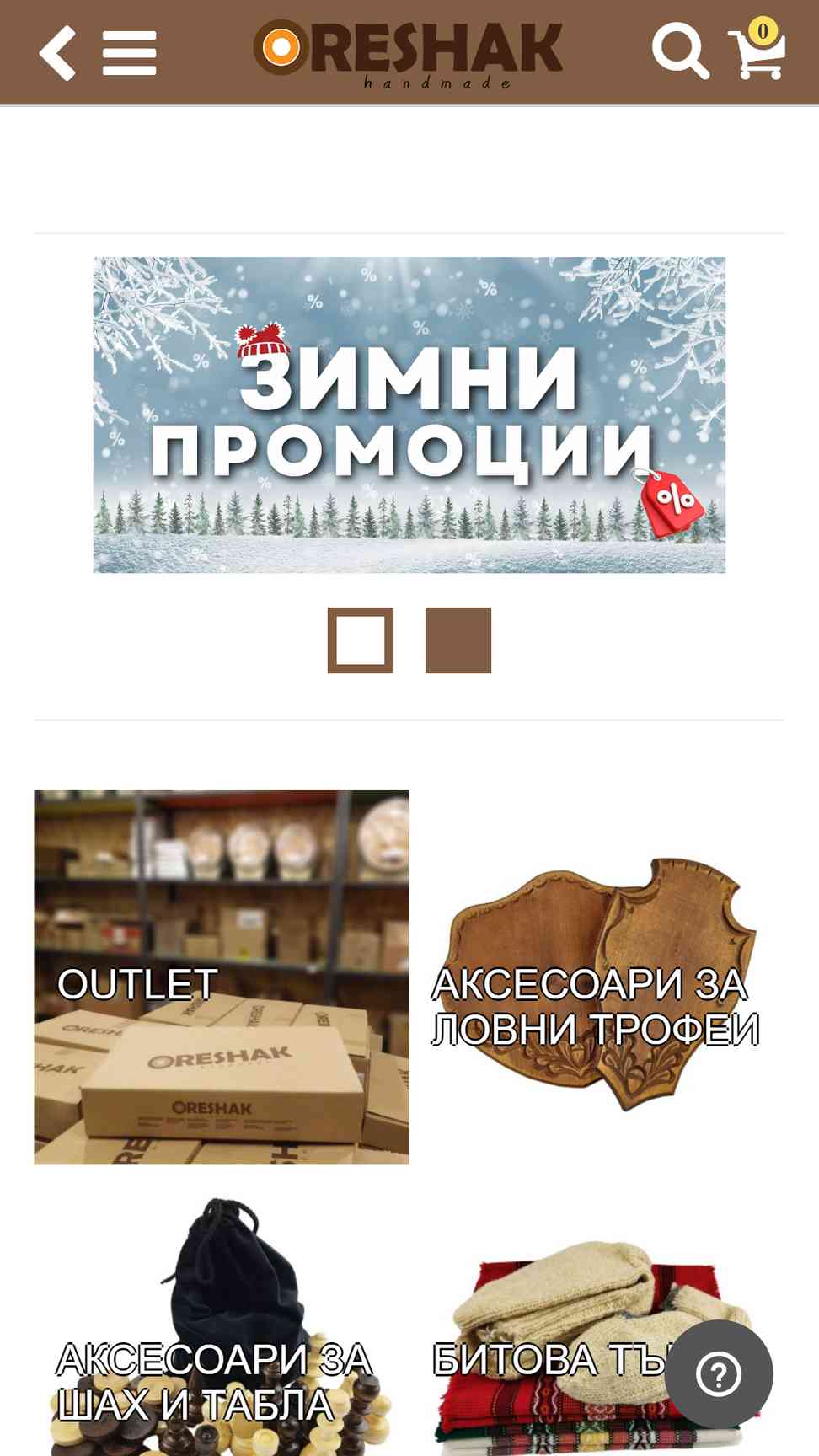Open the help question-mark button

(x=719, y=1374)
